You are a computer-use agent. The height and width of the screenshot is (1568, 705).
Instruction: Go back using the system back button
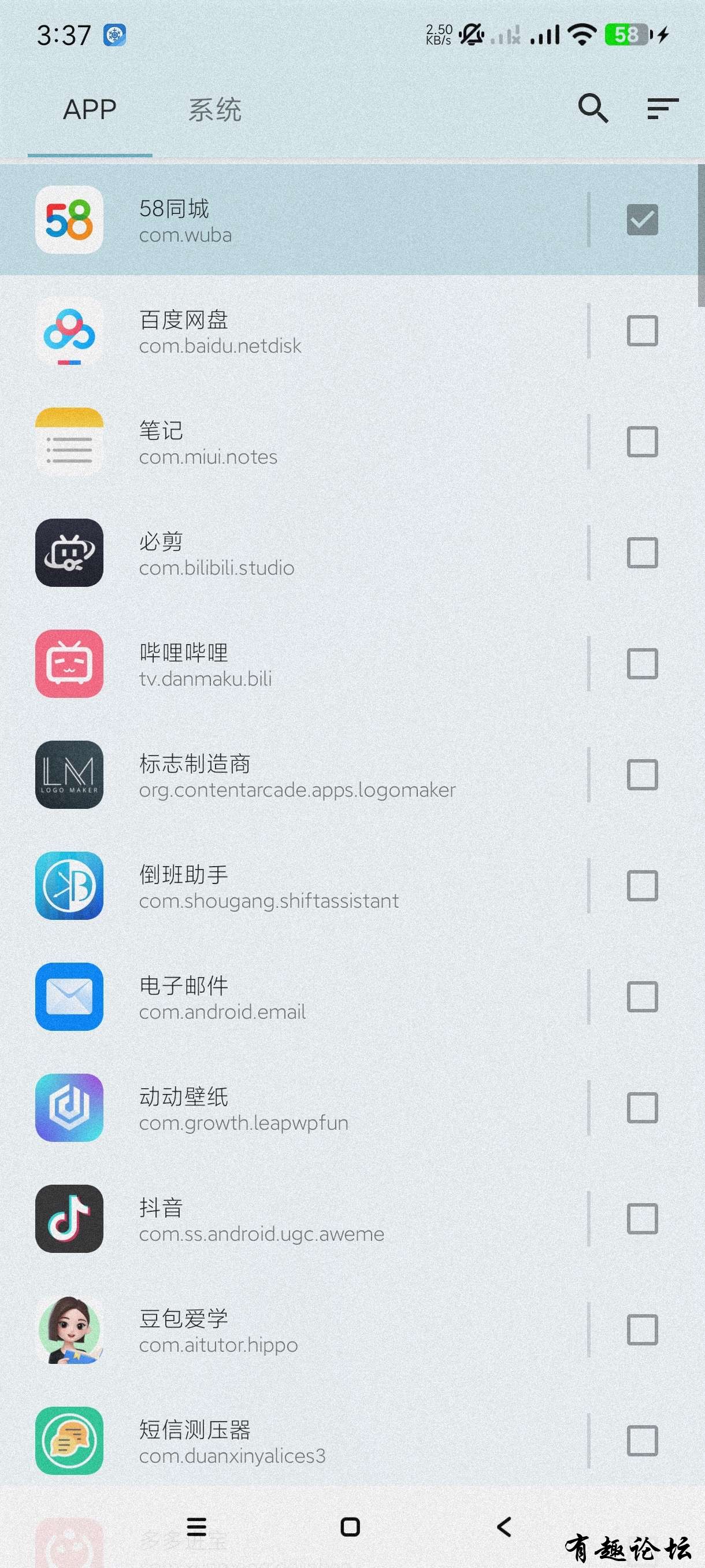click(x=504, y=1526)
